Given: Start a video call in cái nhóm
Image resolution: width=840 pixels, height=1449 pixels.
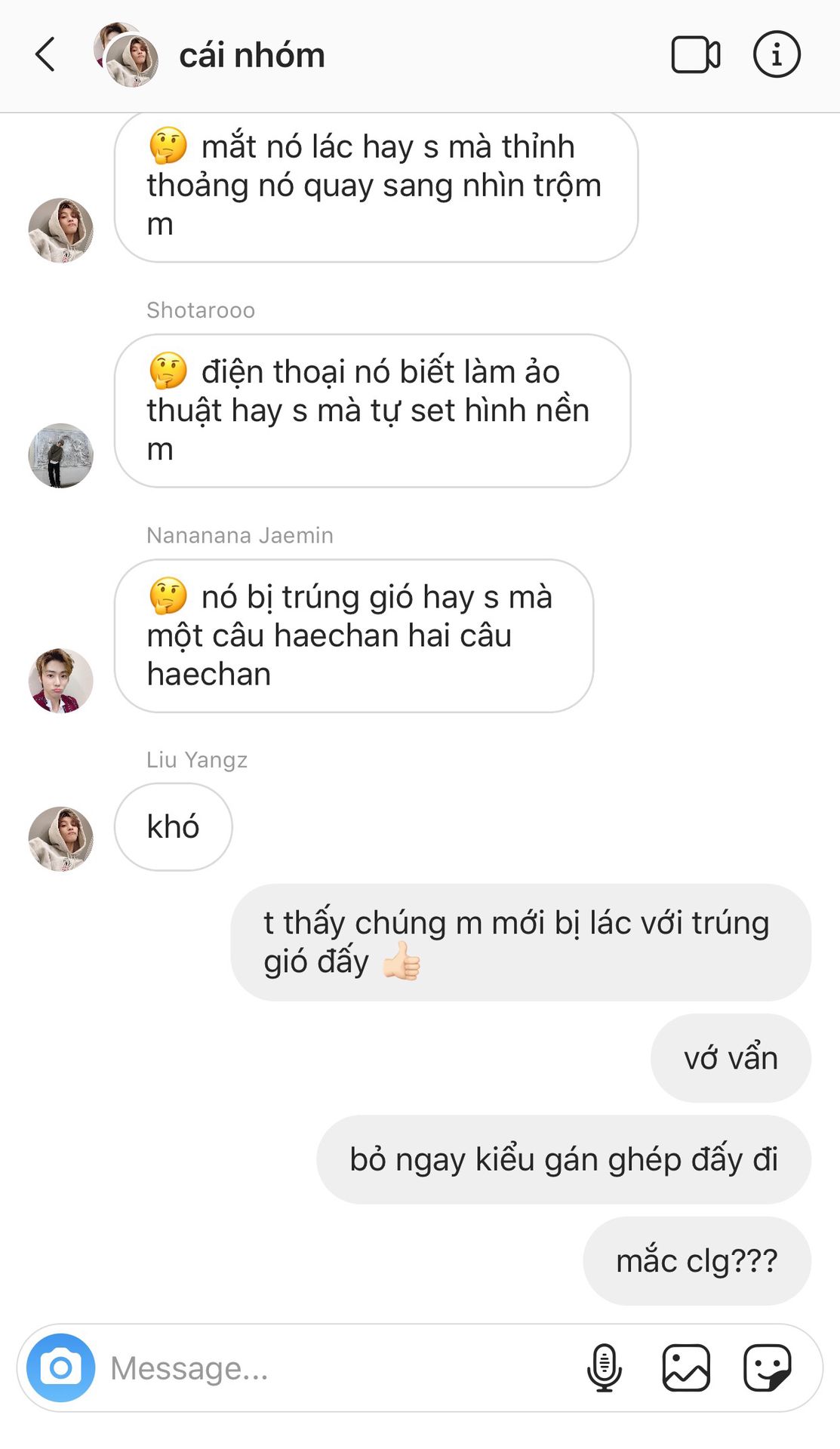Looking at the screenshot, I should 695,55.
